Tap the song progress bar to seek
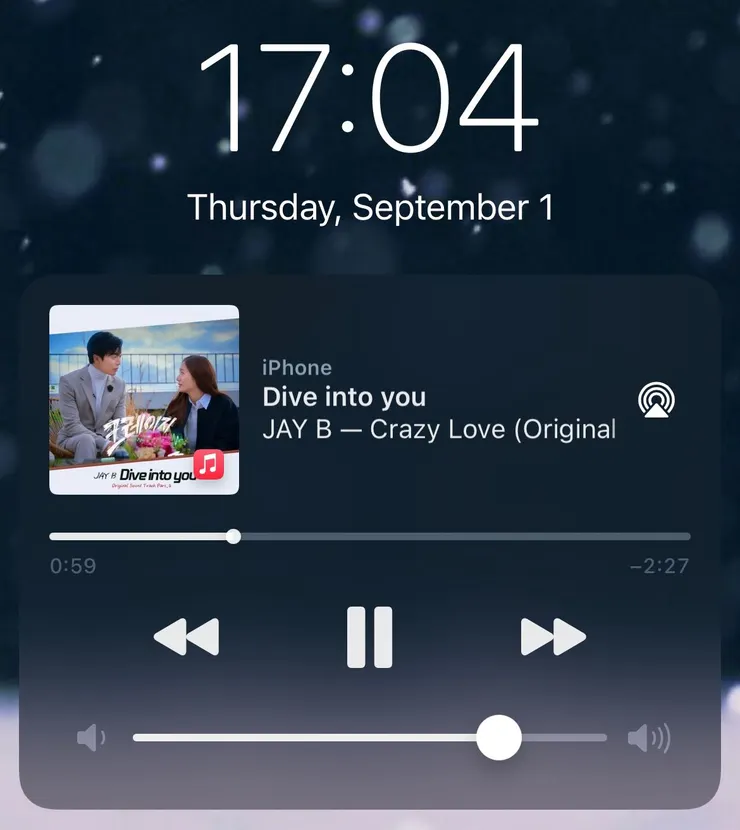 pos(369,536)
